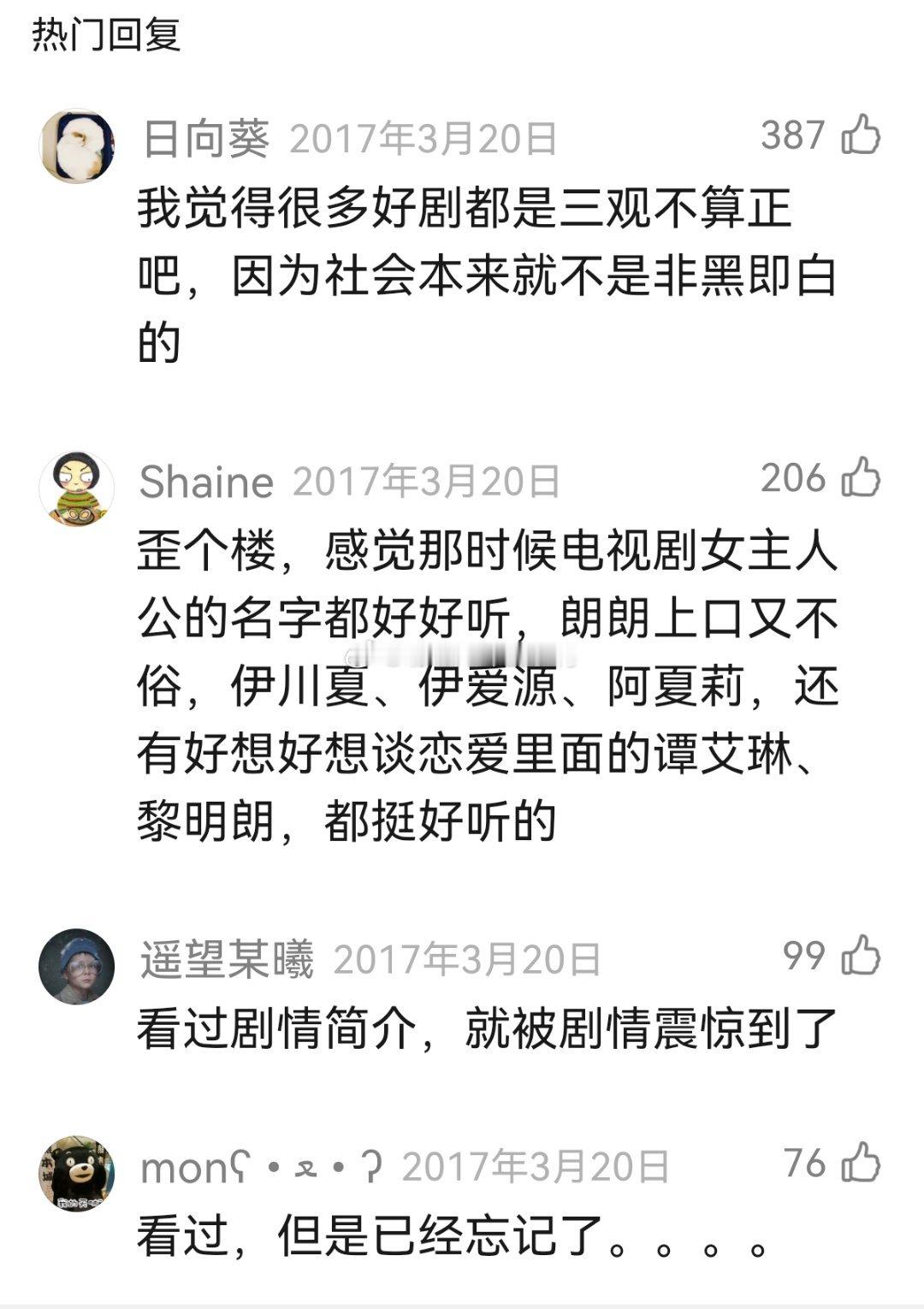Open Shaine's cartoon avatar
Viewport: 924px width, 1309px height.
click(x=79, y=488)
